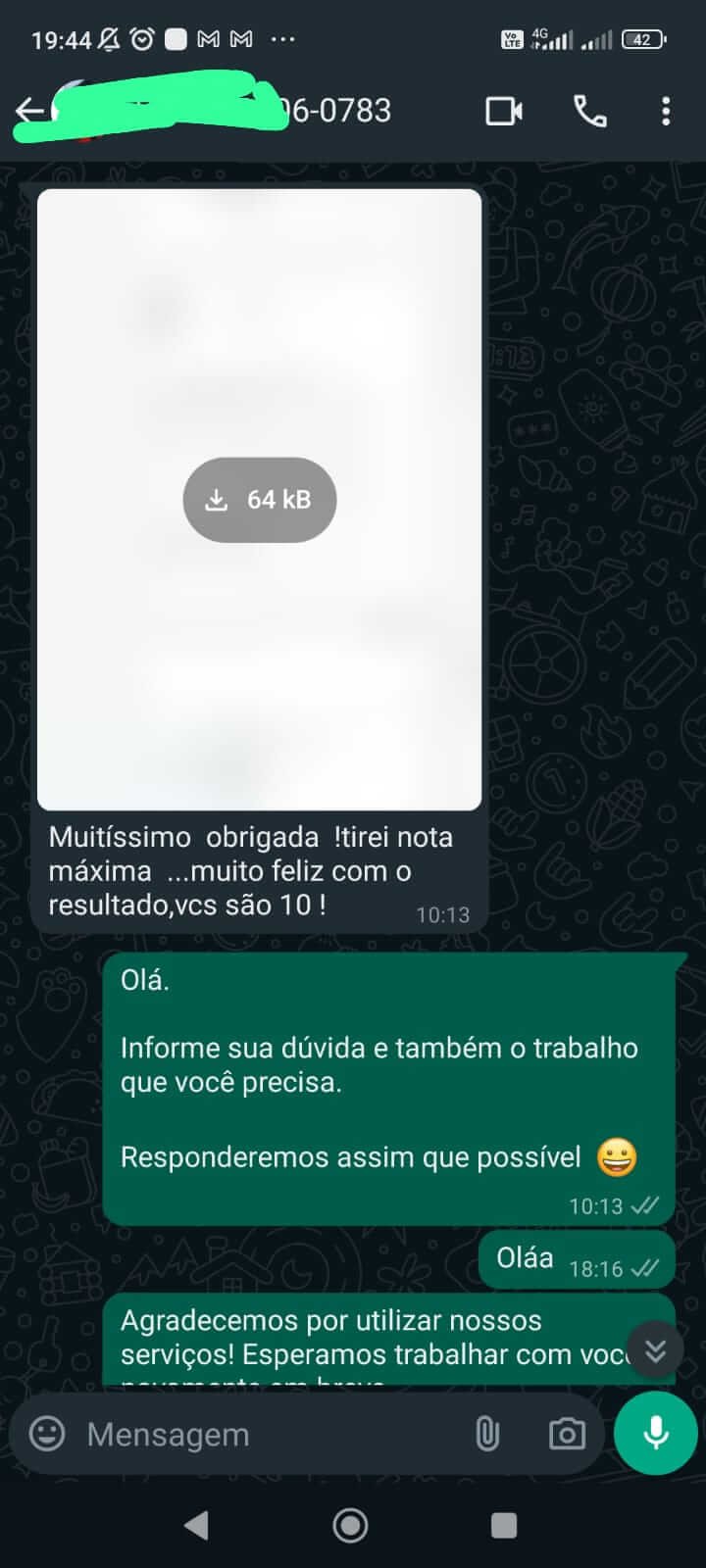Tap the system home button

(350, 1525)
